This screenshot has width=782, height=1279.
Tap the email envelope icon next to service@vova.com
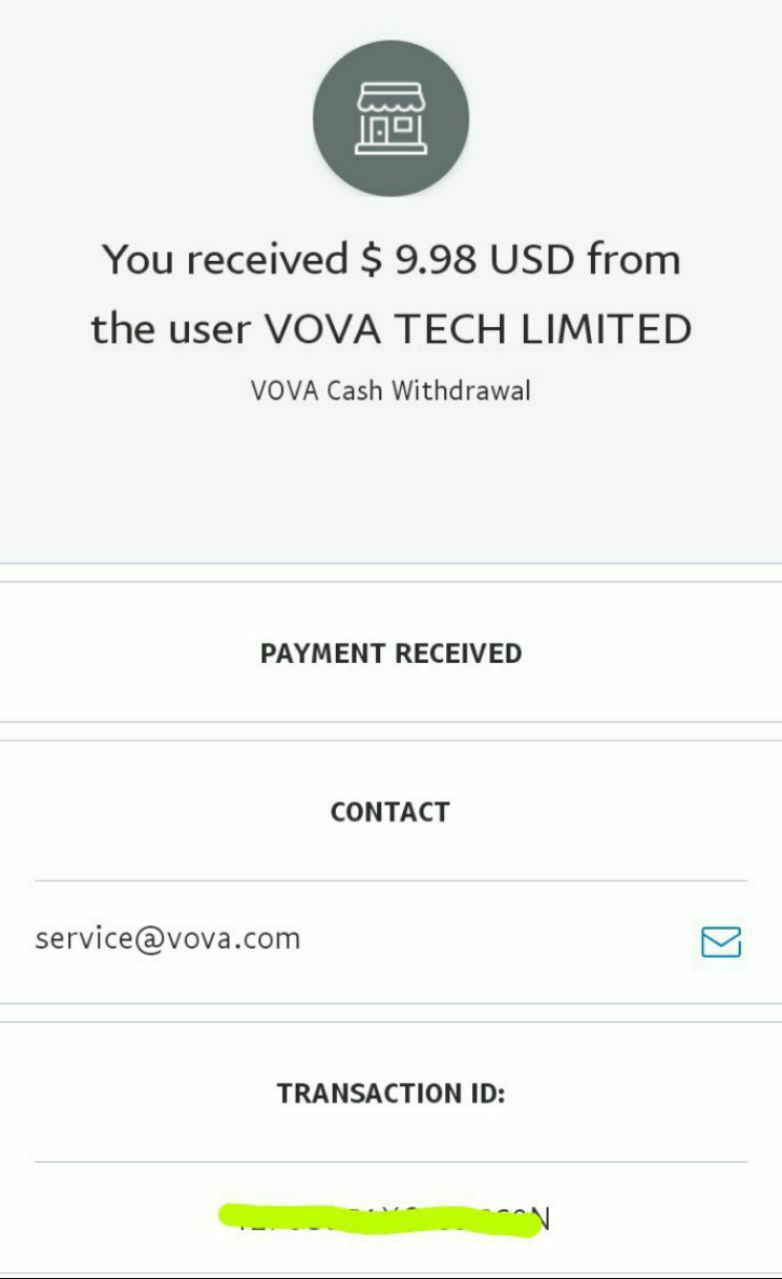720,941
